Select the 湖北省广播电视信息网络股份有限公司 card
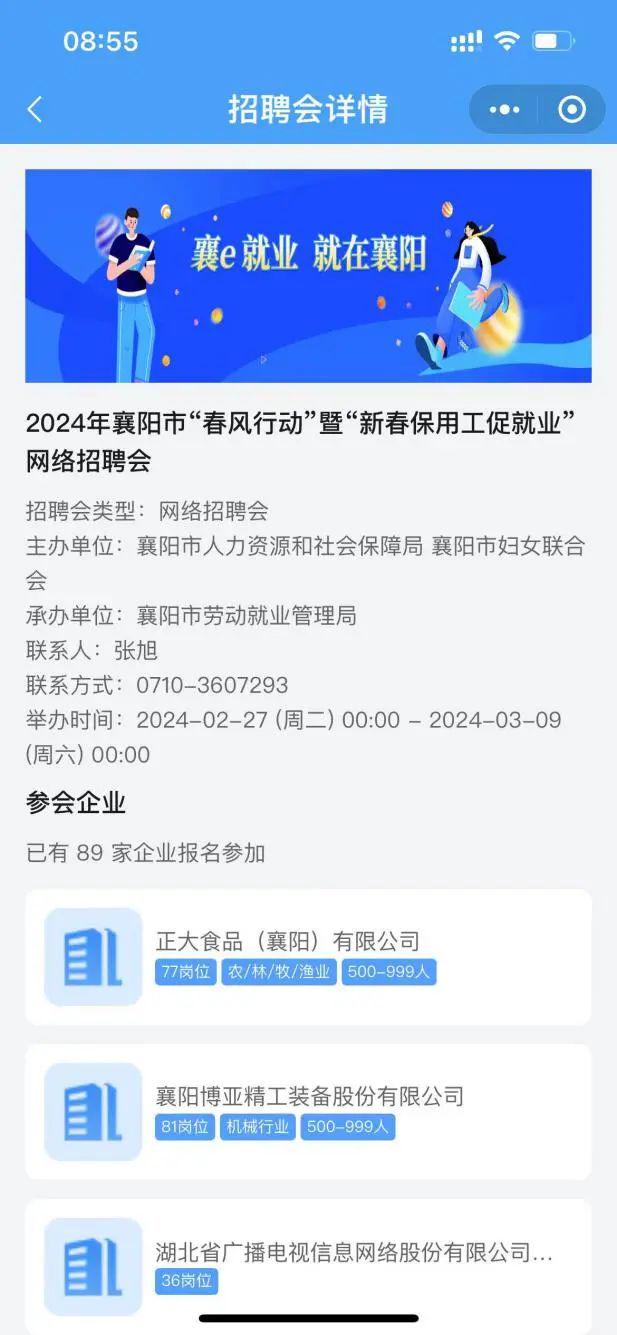The height and width of the screenshot is (1335, 617). pos(308,1265)
